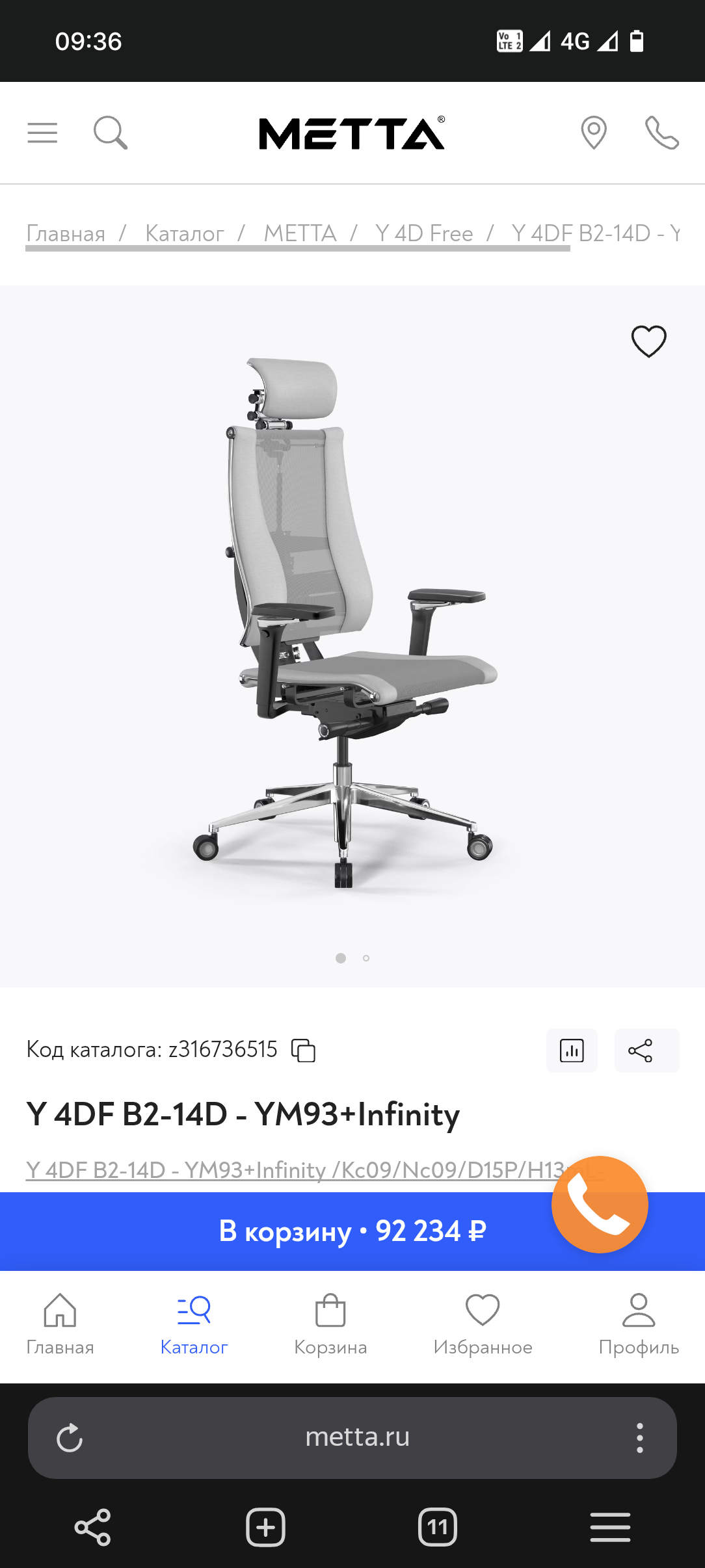Open browser tabs switcher showing 11
Image resolution: width=705 pixels, height=1568 pixels.
(x=437, y=1527)
